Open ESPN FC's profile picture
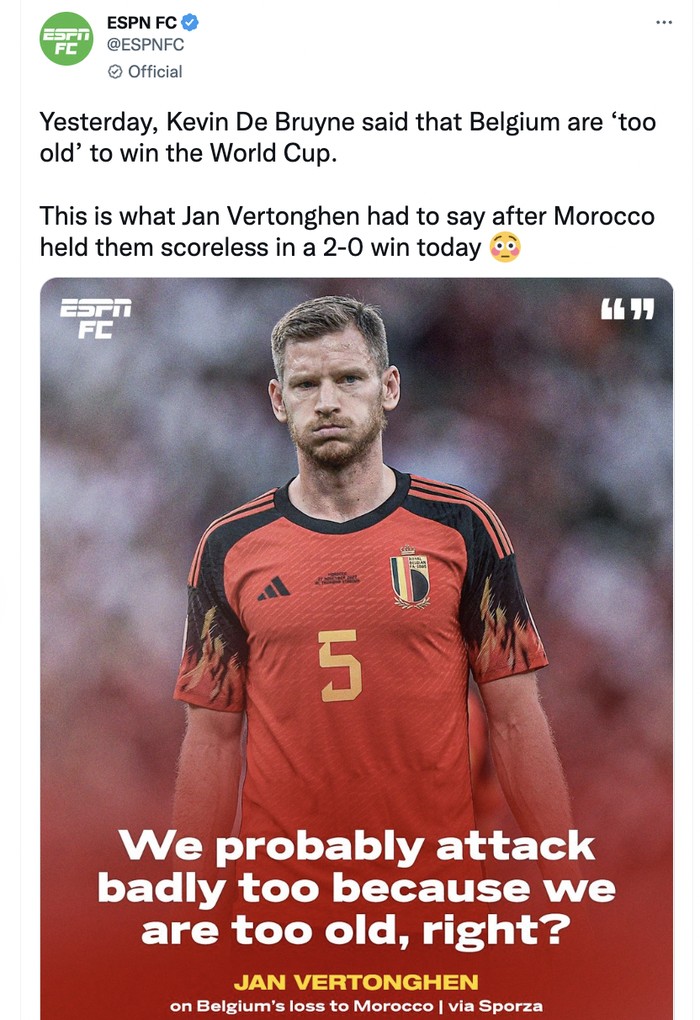The image size is (700, 1020). [66, 39]
